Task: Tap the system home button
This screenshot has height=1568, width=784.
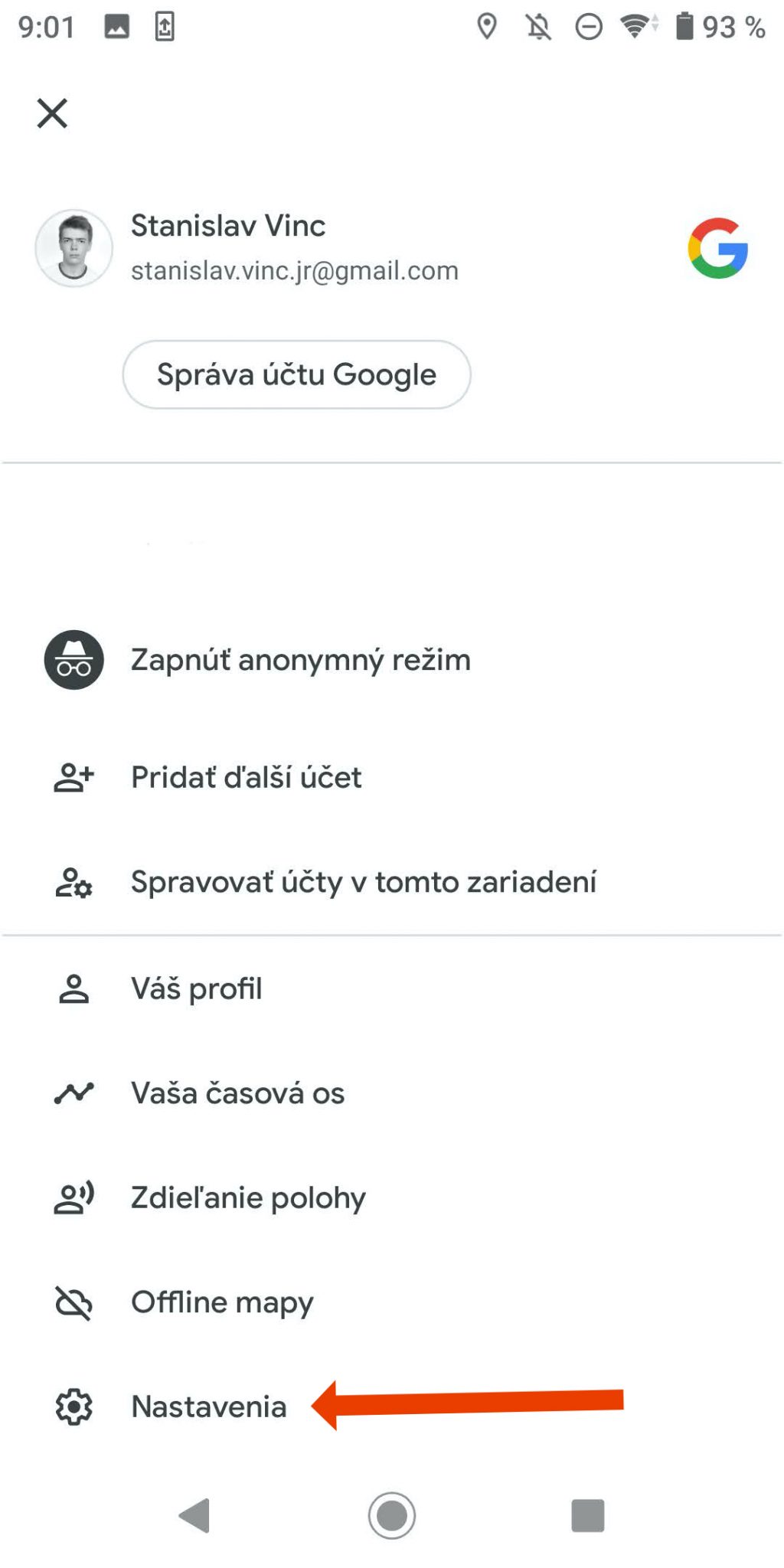Action: point(392,1515)
